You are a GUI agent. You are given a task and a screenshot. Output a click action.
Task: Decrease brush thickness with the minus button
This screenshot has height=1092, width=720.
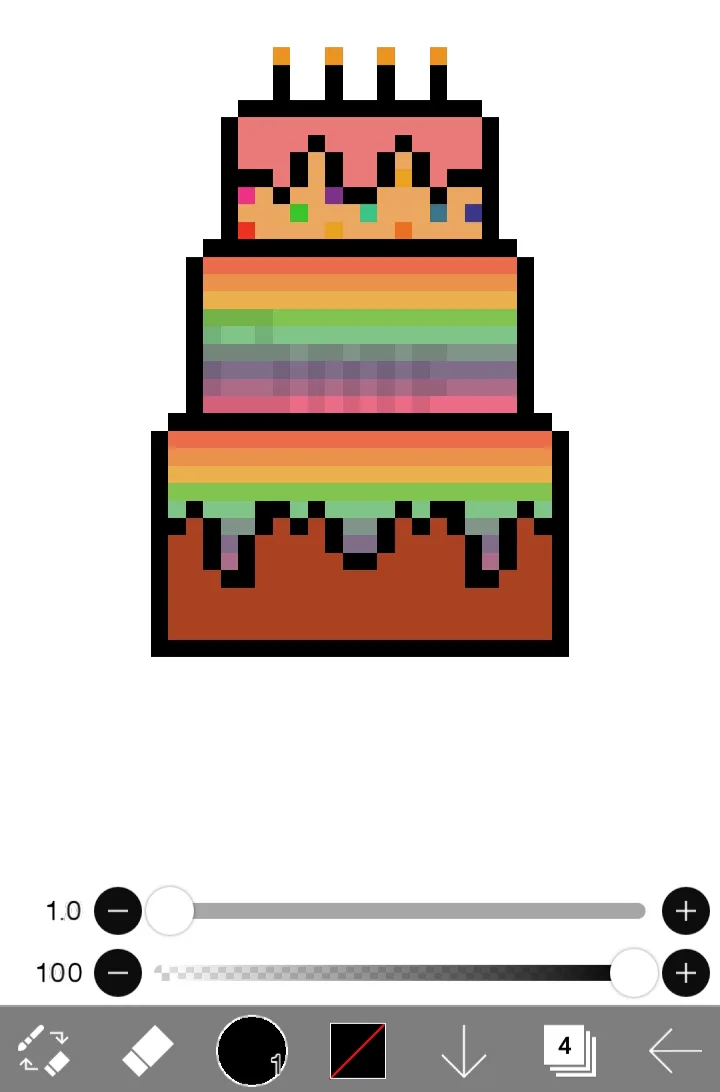118,911
